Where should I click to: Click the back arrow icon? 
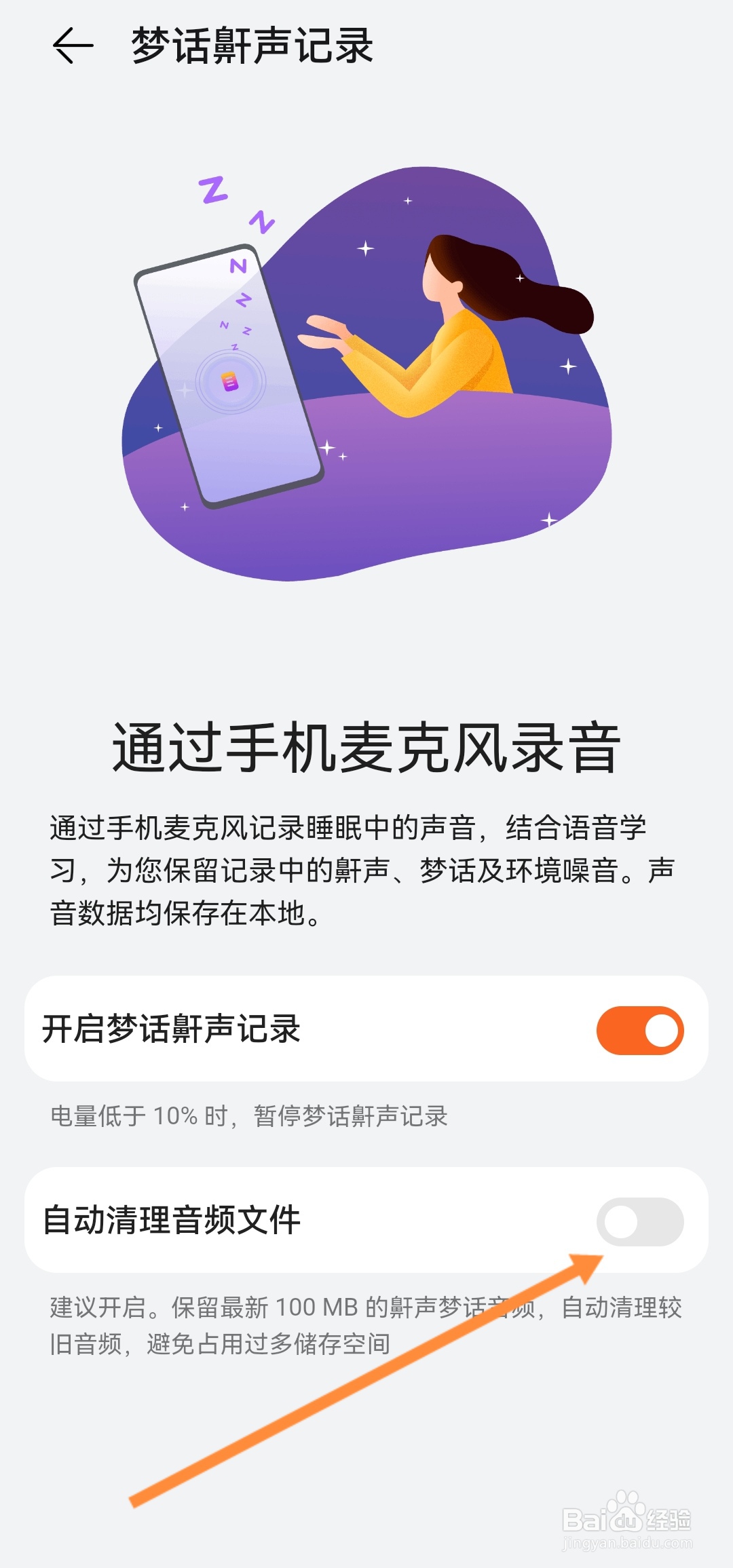[x=73, y=45]
